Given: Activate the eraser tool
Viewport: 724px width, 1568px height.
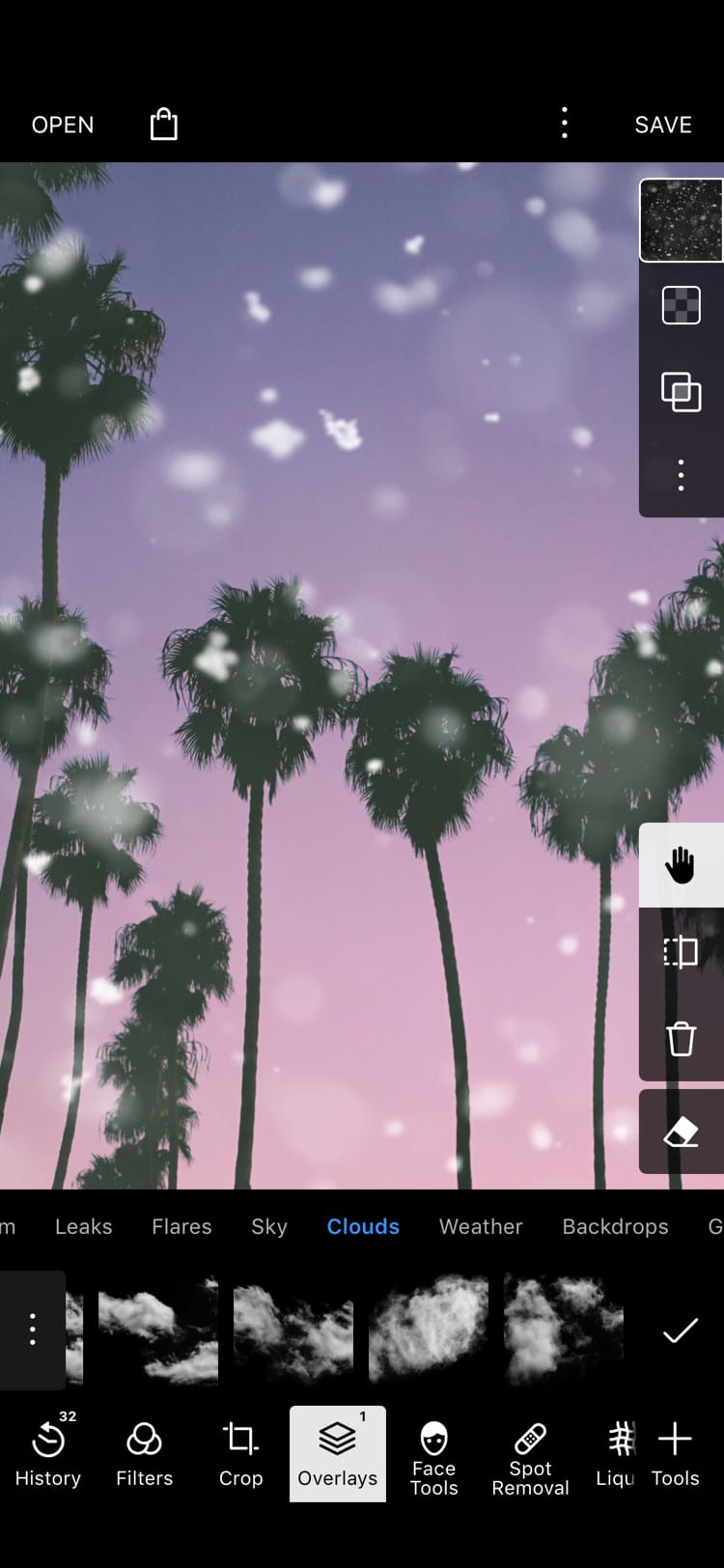Looking at the screenshot, I should coord(682,1132).
